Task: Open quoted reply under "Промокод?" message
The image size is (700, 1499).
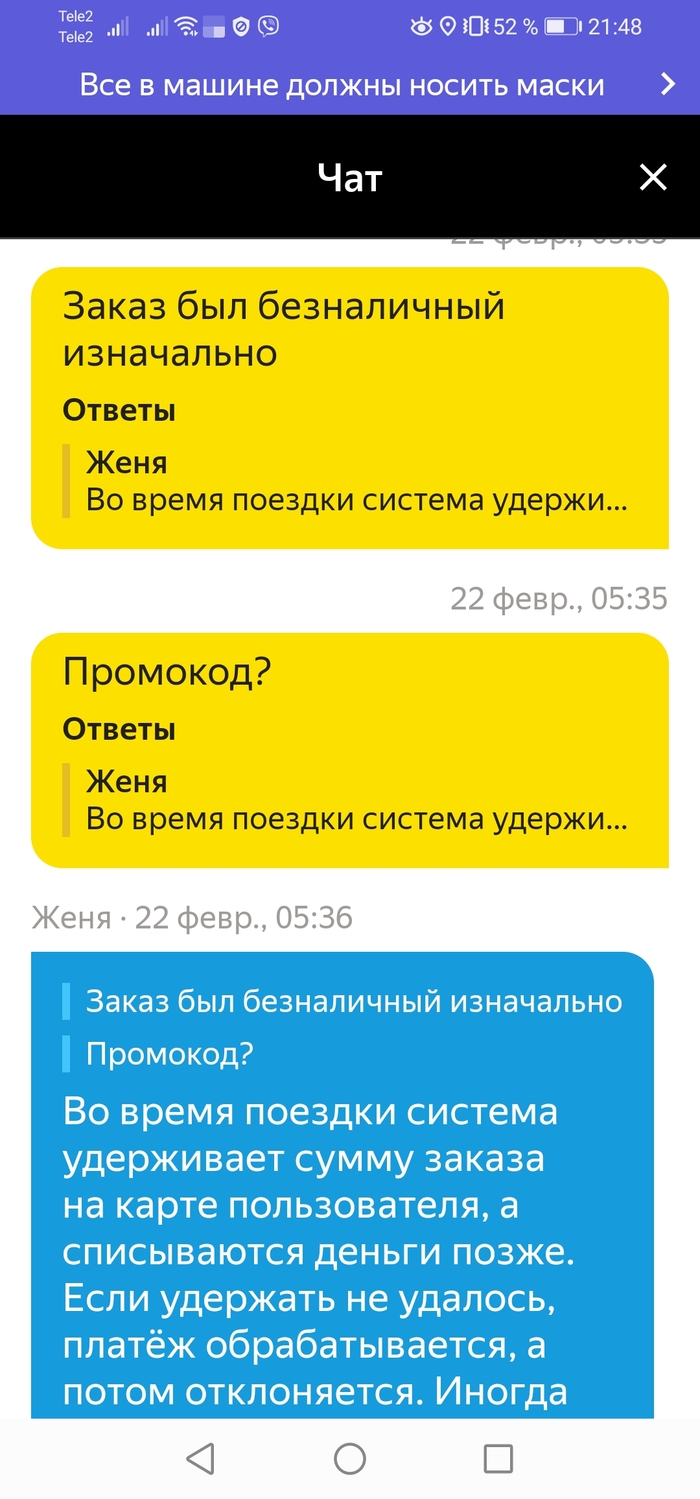Action: tap(355, 801)
